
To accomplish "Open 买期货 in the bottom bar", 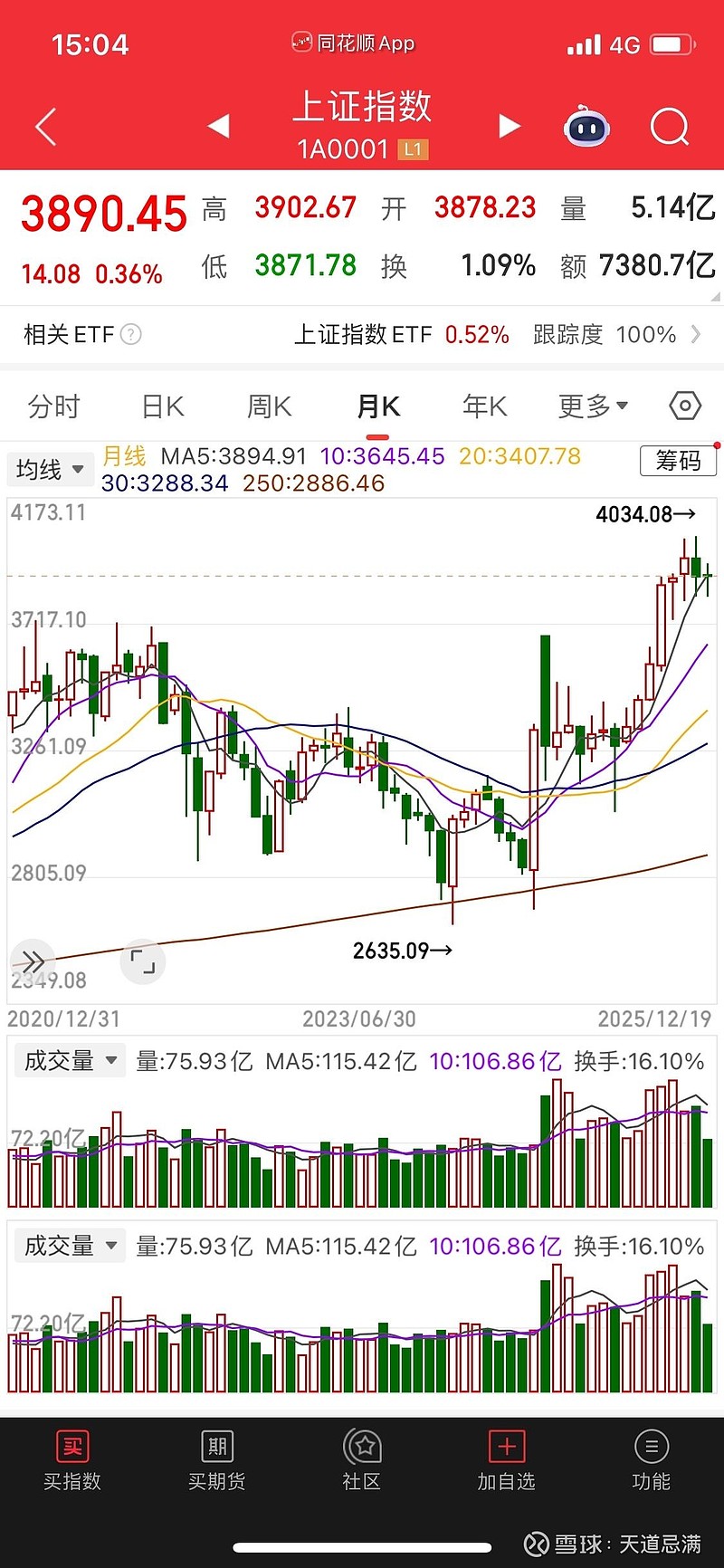I will point(217,1461).
